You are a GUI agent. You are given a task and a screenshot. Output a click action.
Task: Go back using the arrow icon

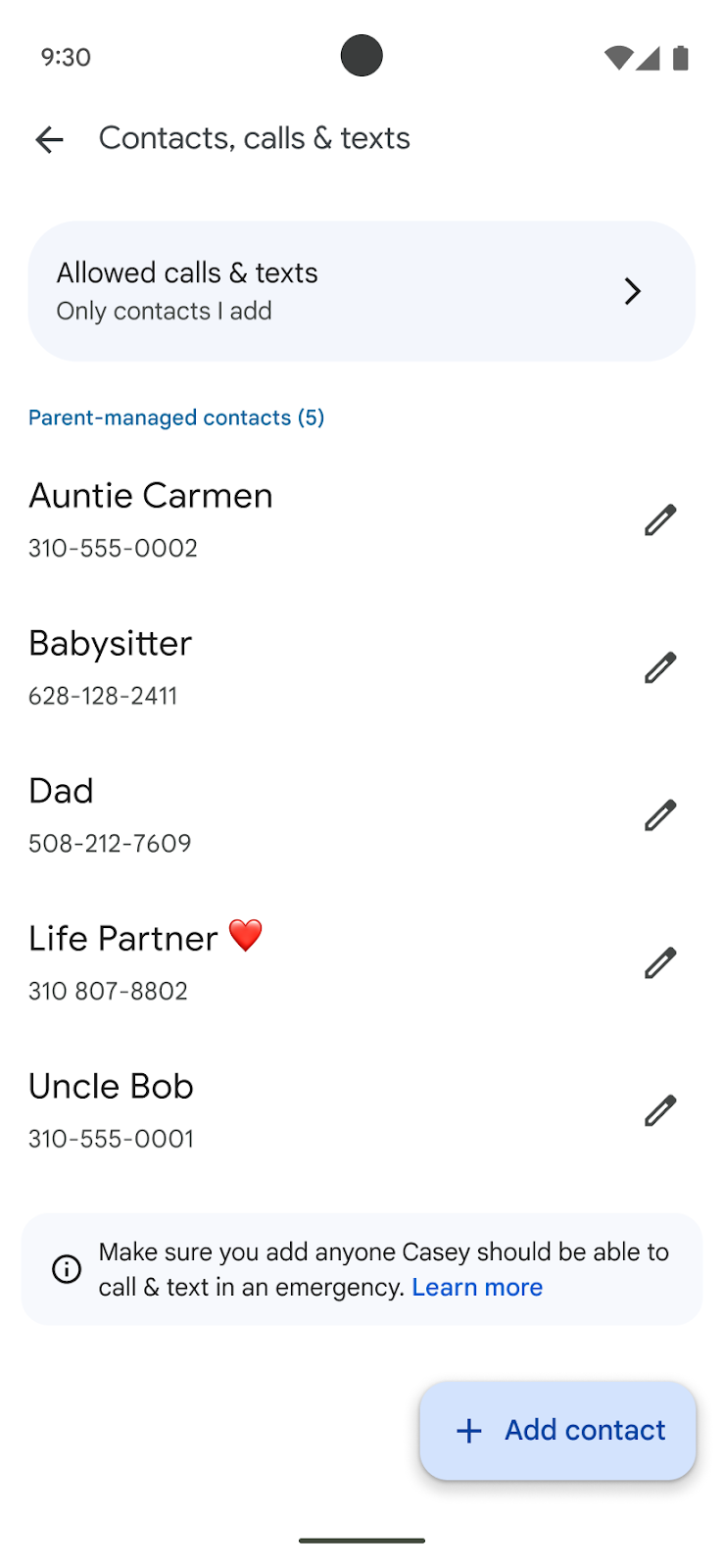49,139
